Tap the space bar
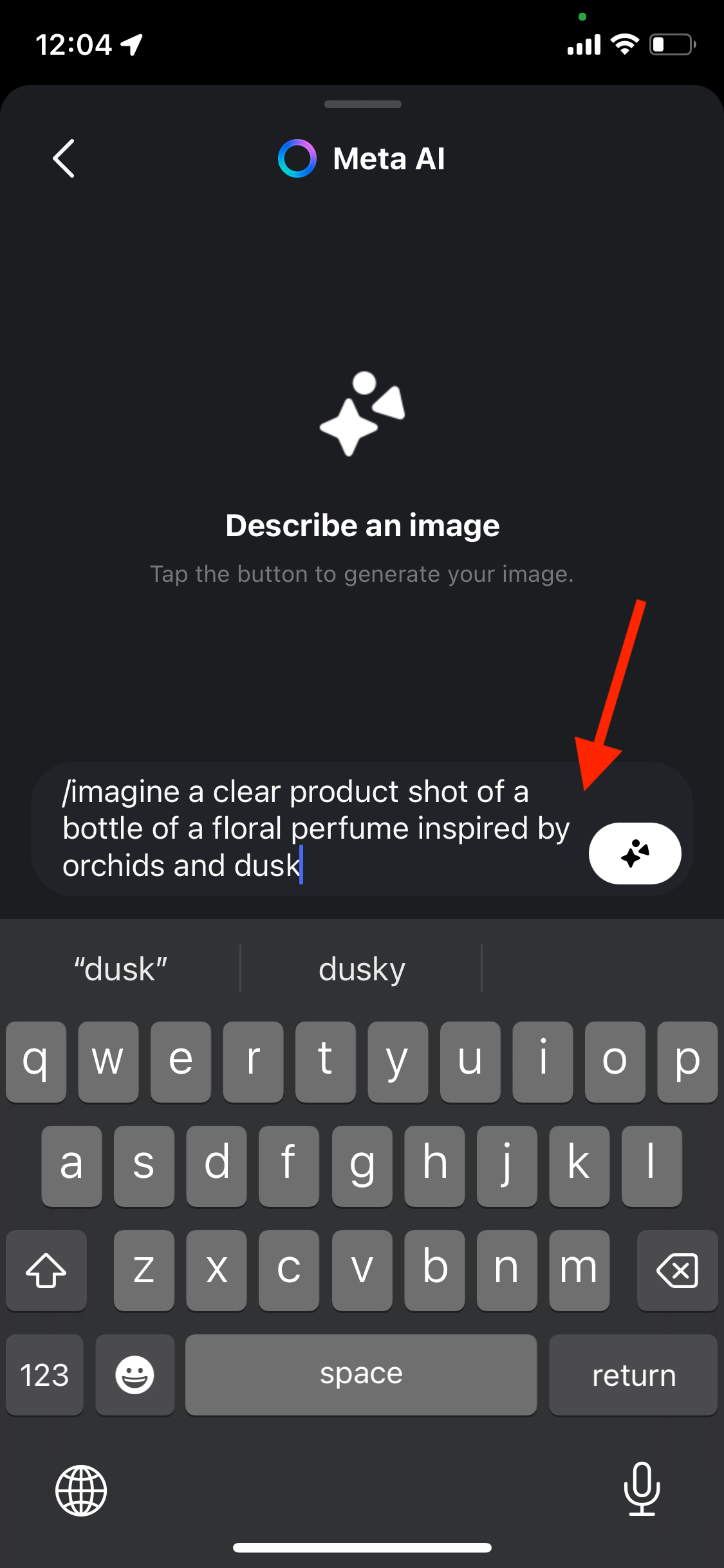724x1568 pixels. tap(361, 1375)
